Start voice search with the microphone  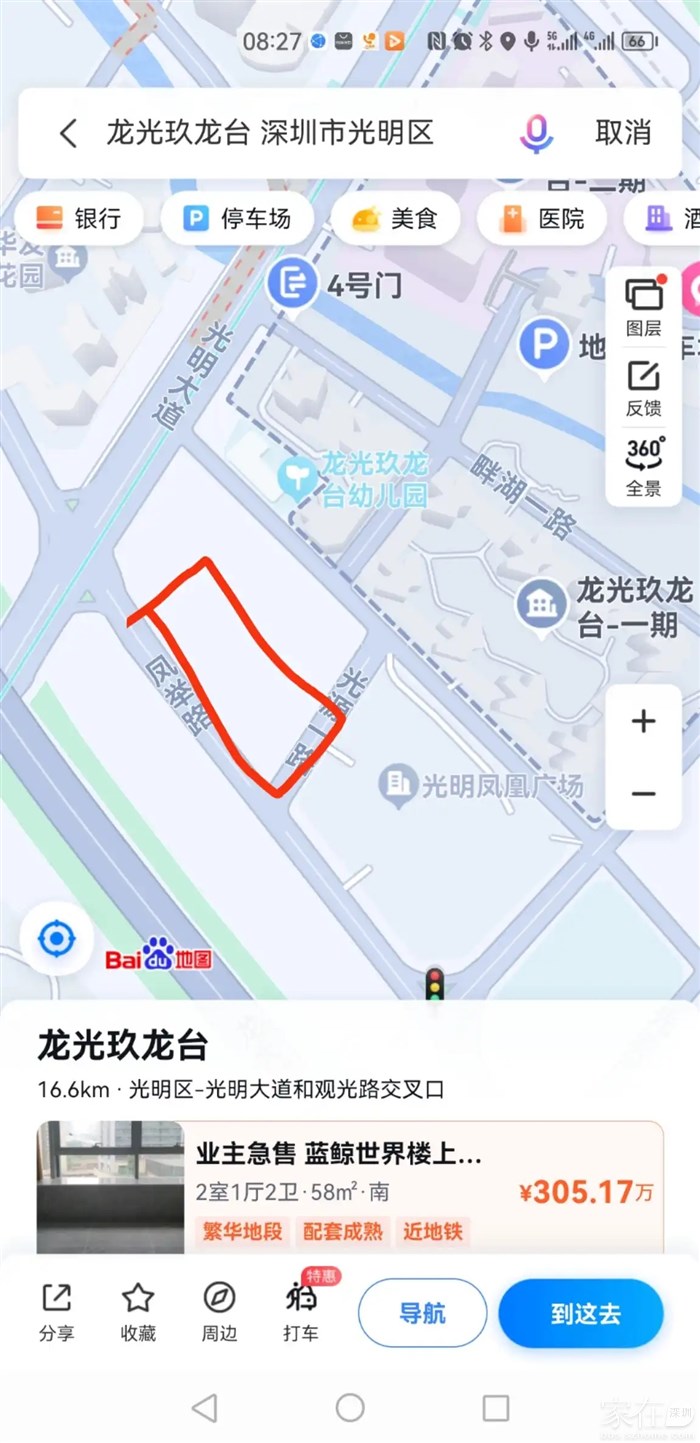point(536,133)
